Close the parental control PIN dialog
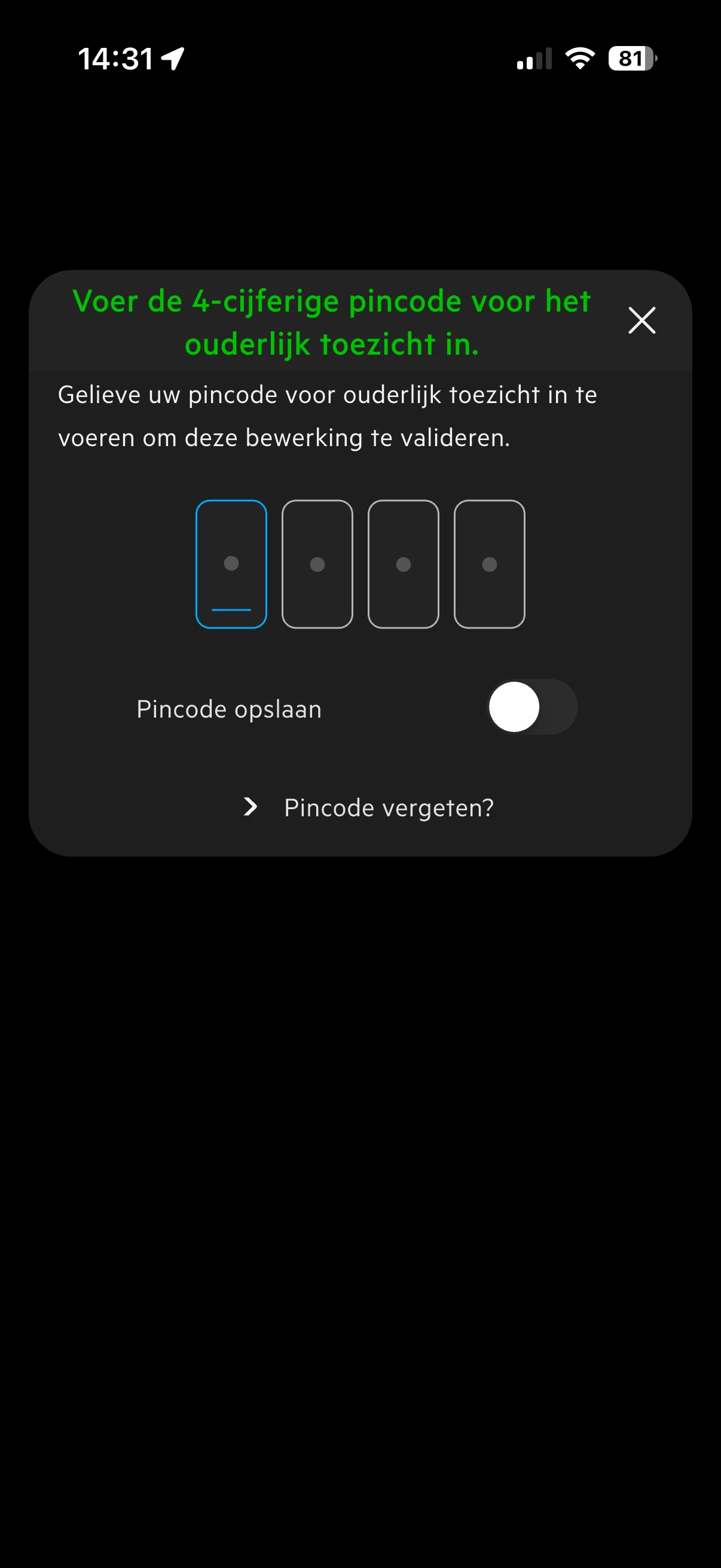This screenshot has height=1568, width=721. tap(641, 320)
